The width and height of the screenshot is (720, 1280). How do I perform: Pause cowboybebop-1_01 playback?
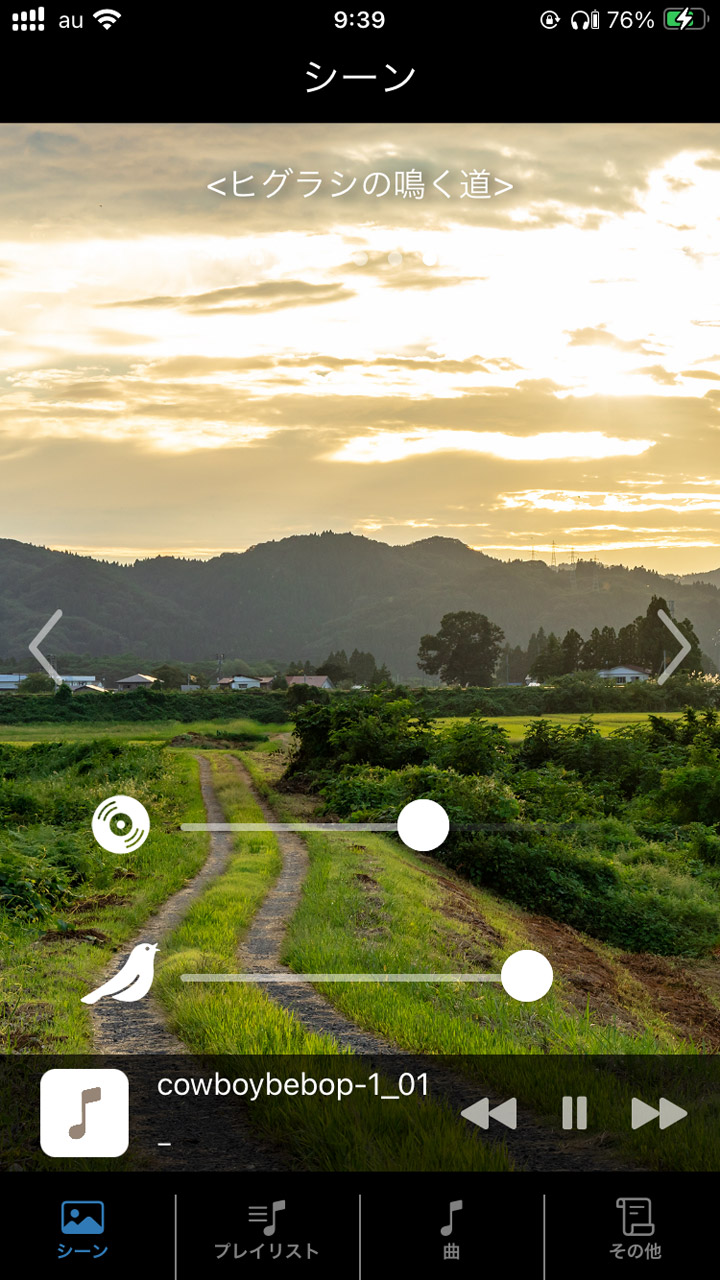[x=575, y=1113]
